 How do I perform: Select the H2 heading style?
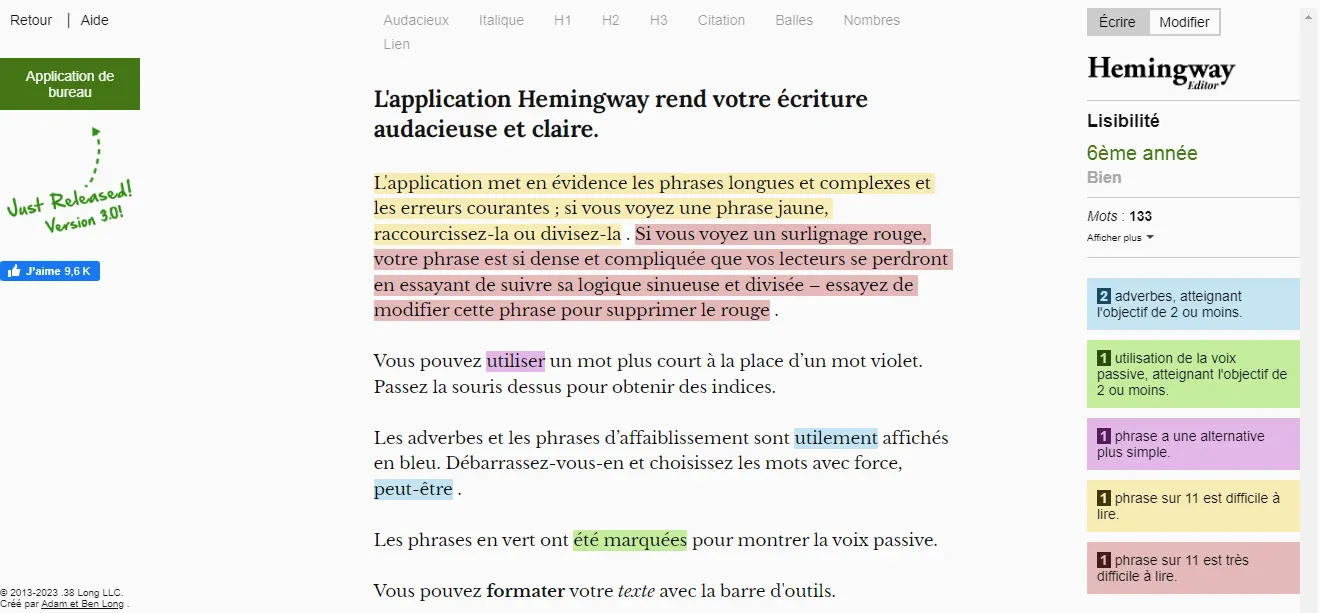[611, 20]
